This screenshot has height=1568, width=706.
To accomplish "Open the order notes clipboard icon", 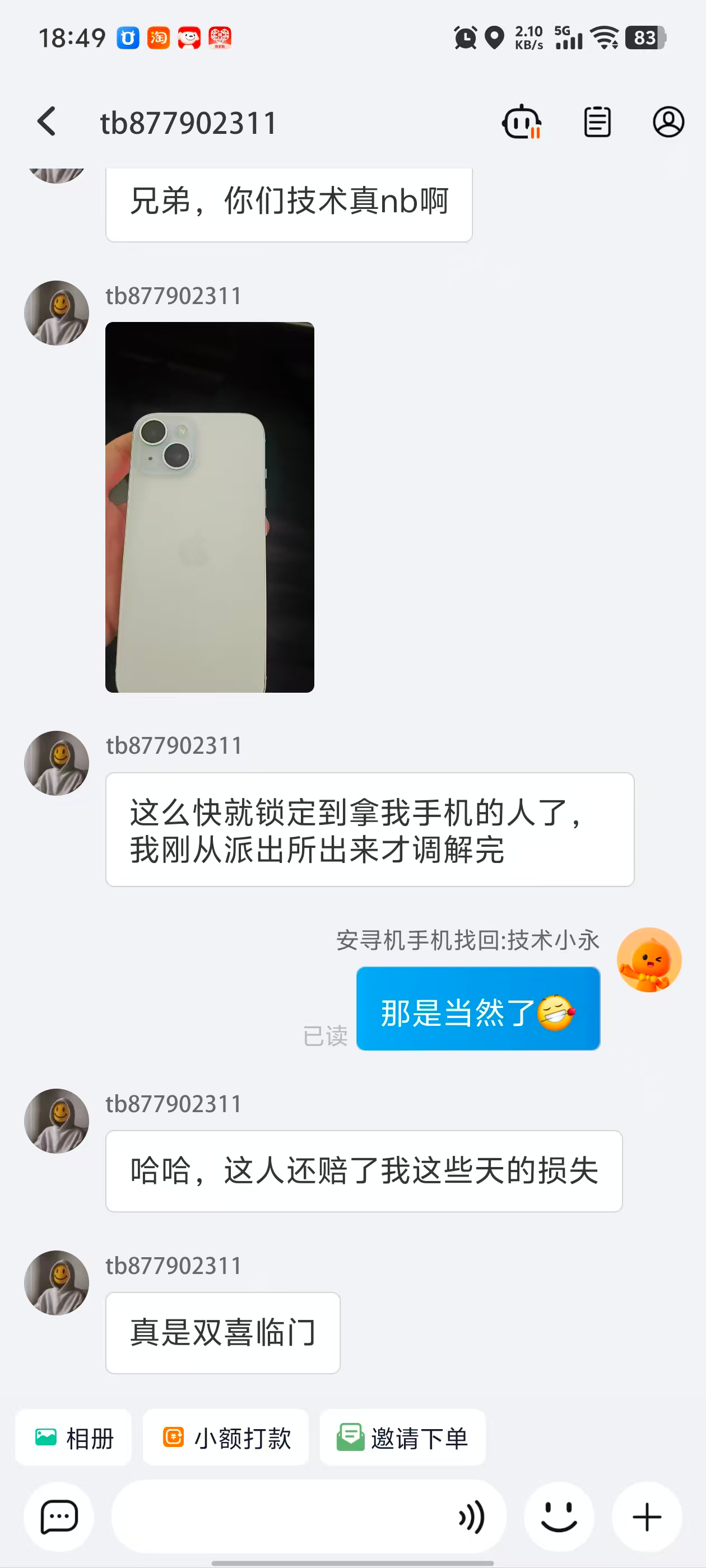I will coord(597,122).
